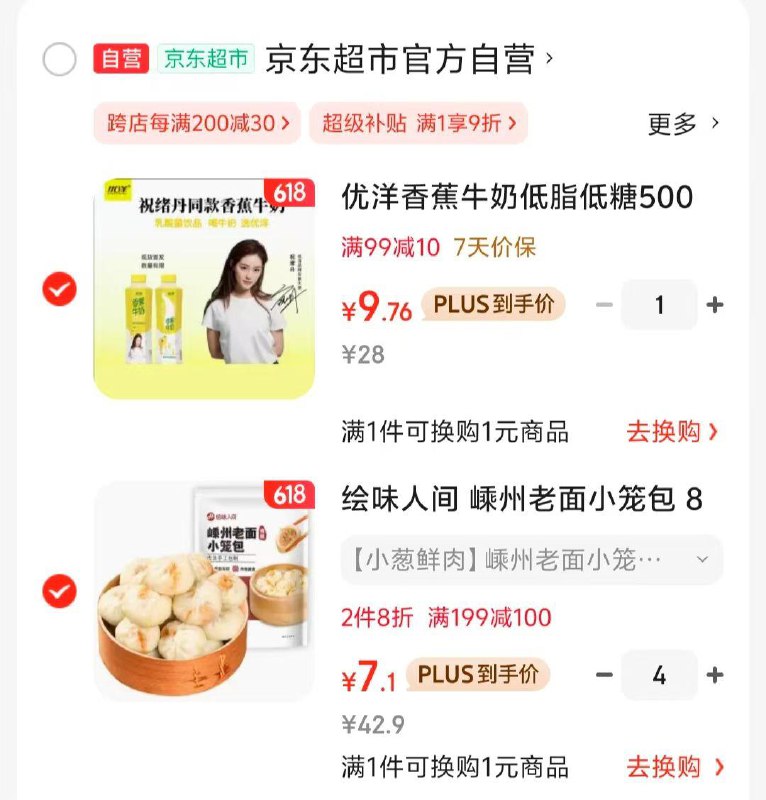Uncheck the 嵊州老面小笼包 item

tap(59, 592)
